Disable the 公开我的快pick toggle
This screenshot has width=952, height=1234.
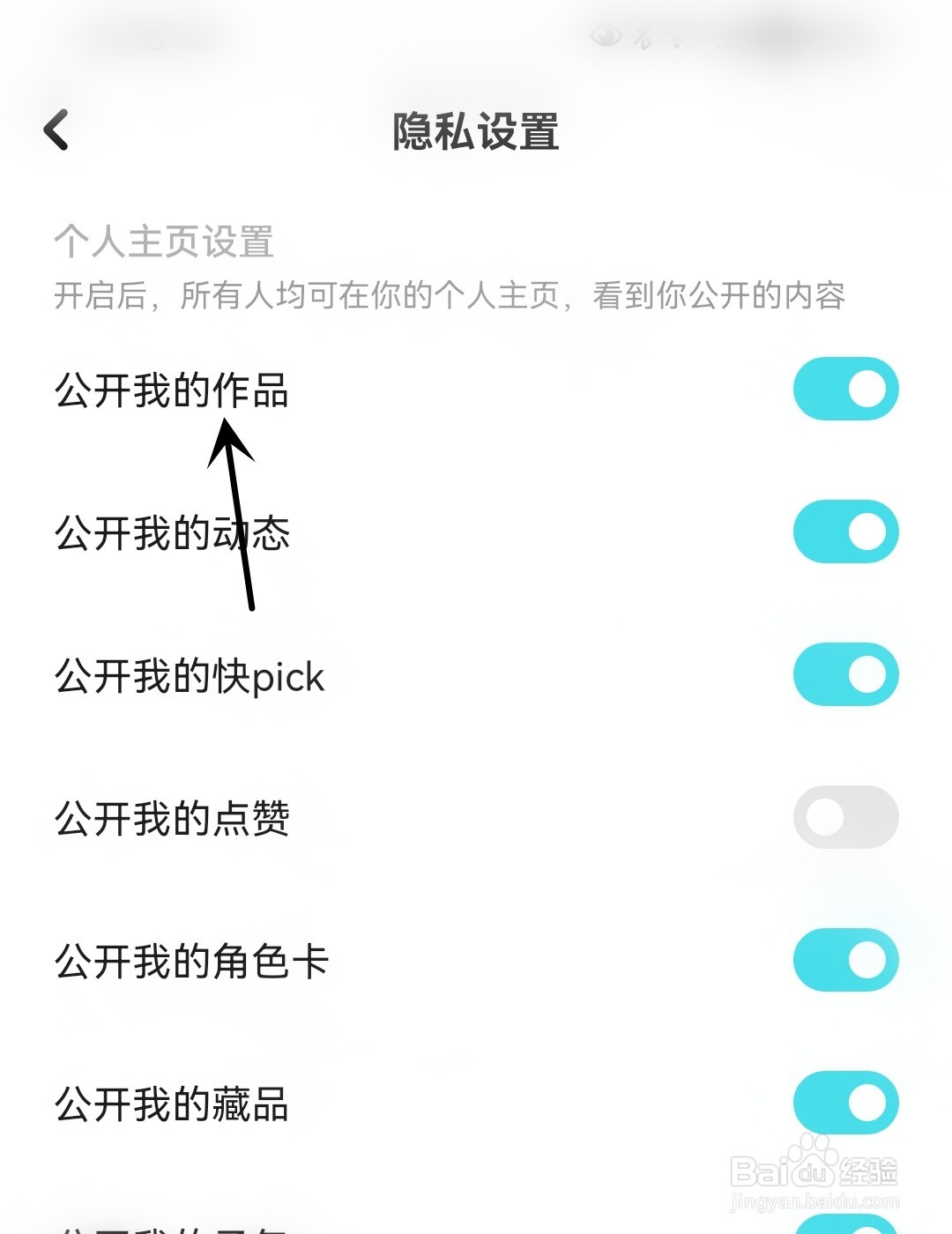pos(844,674)
